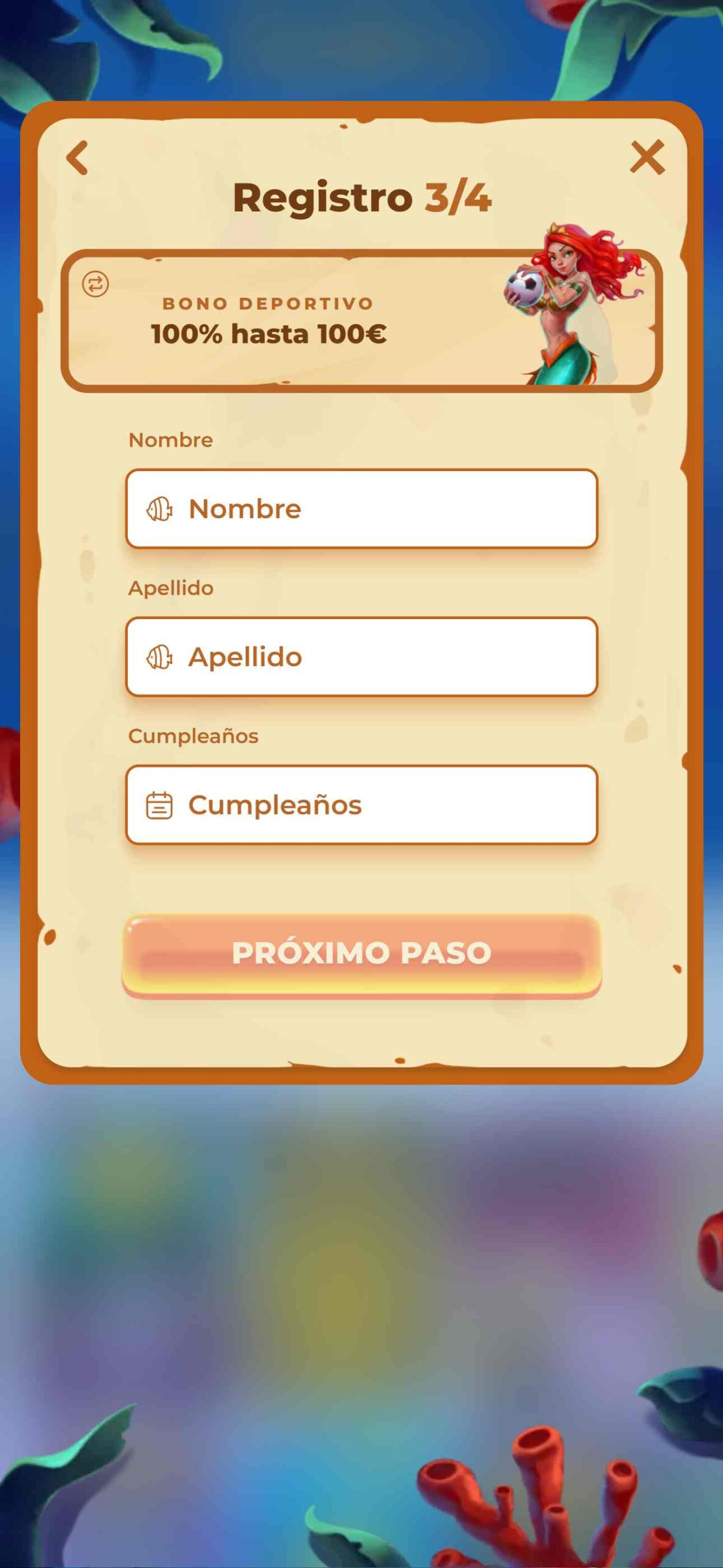Image resolution: width=723 pixels, height=1568 pixels.
Task: Open the Cumpleaños date field
Action: pyautogui.click(x=361, y=805)
